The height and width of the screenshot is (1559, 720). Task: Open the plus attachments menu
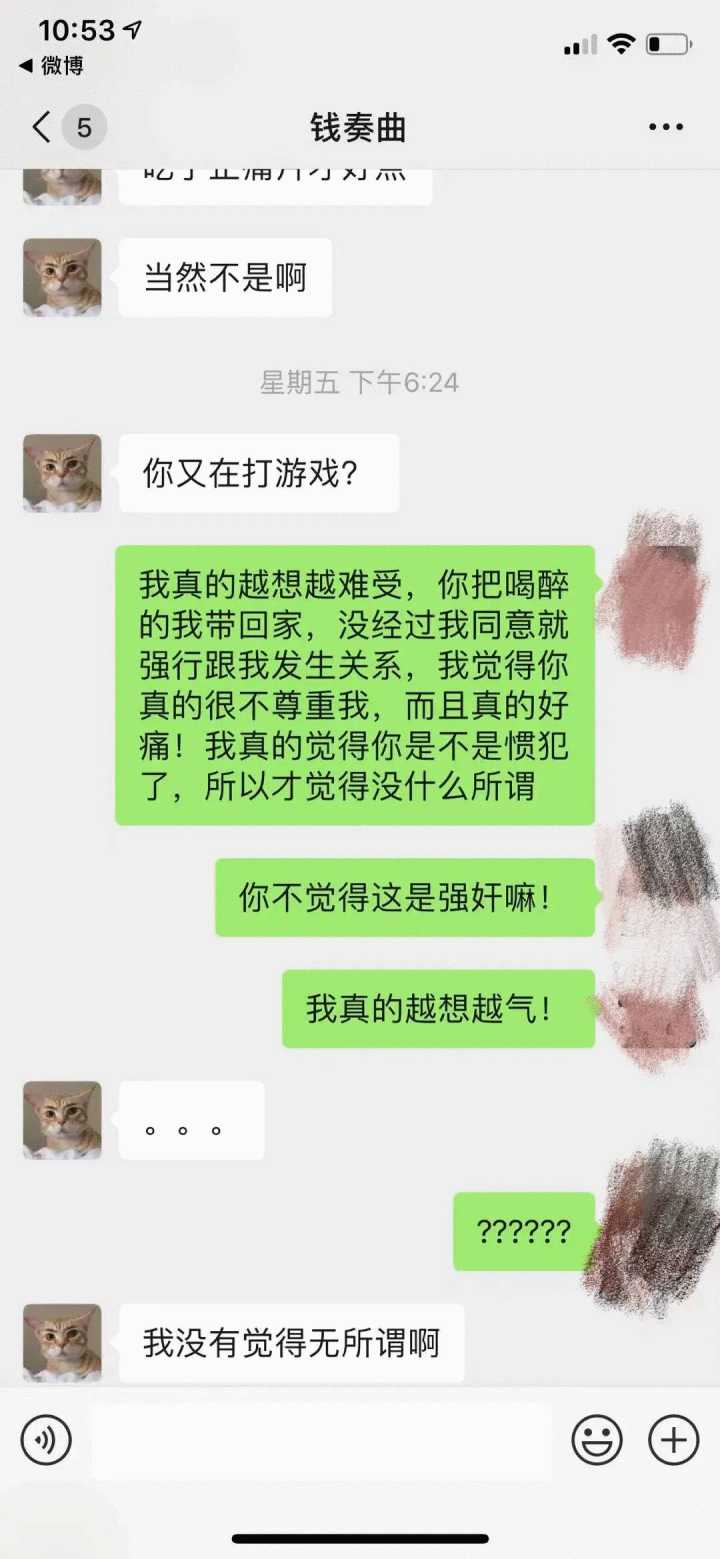[674, 1441]
